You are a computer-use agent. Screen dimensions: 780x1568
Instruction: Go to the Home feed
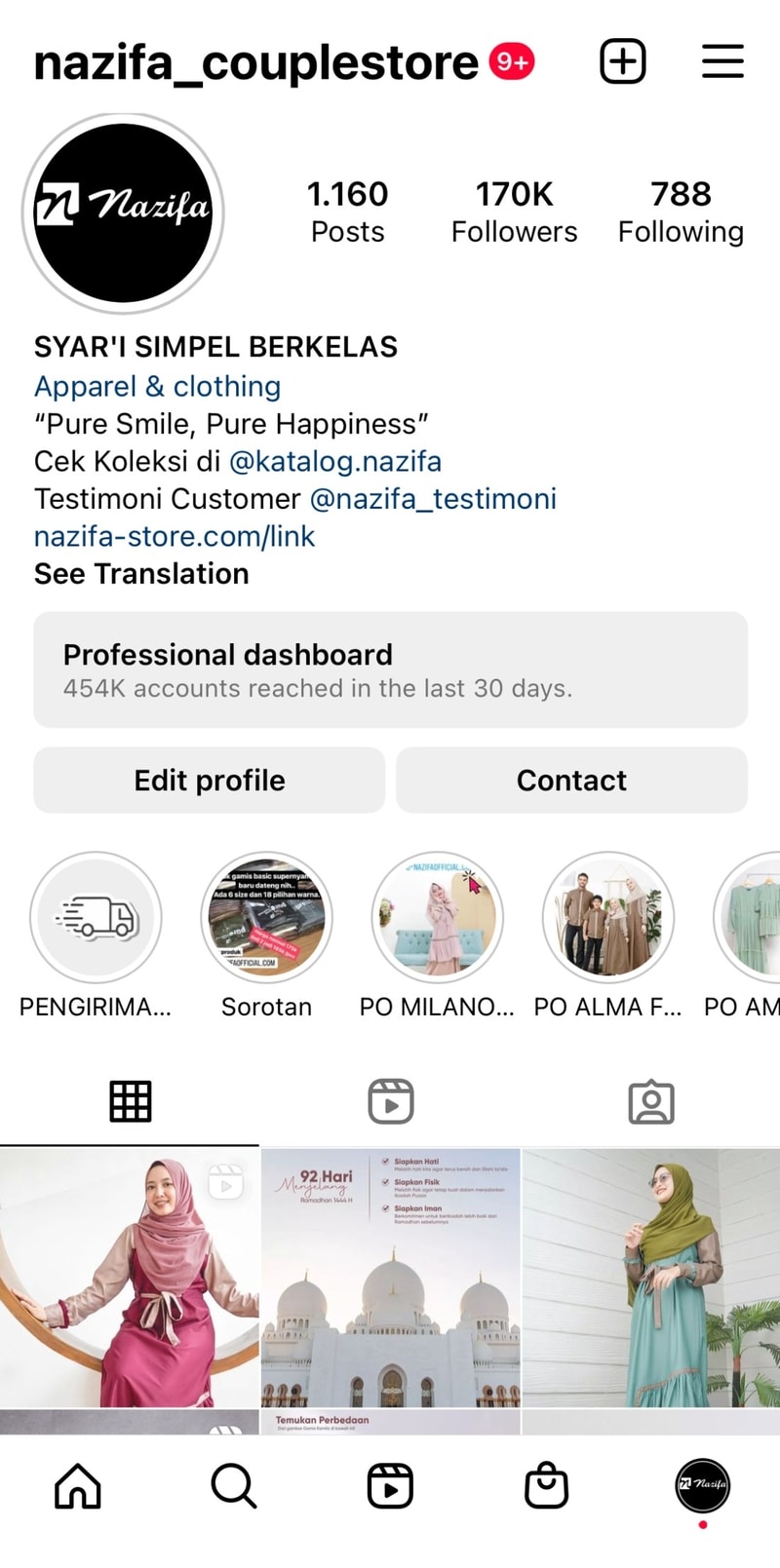[78, 1486]
